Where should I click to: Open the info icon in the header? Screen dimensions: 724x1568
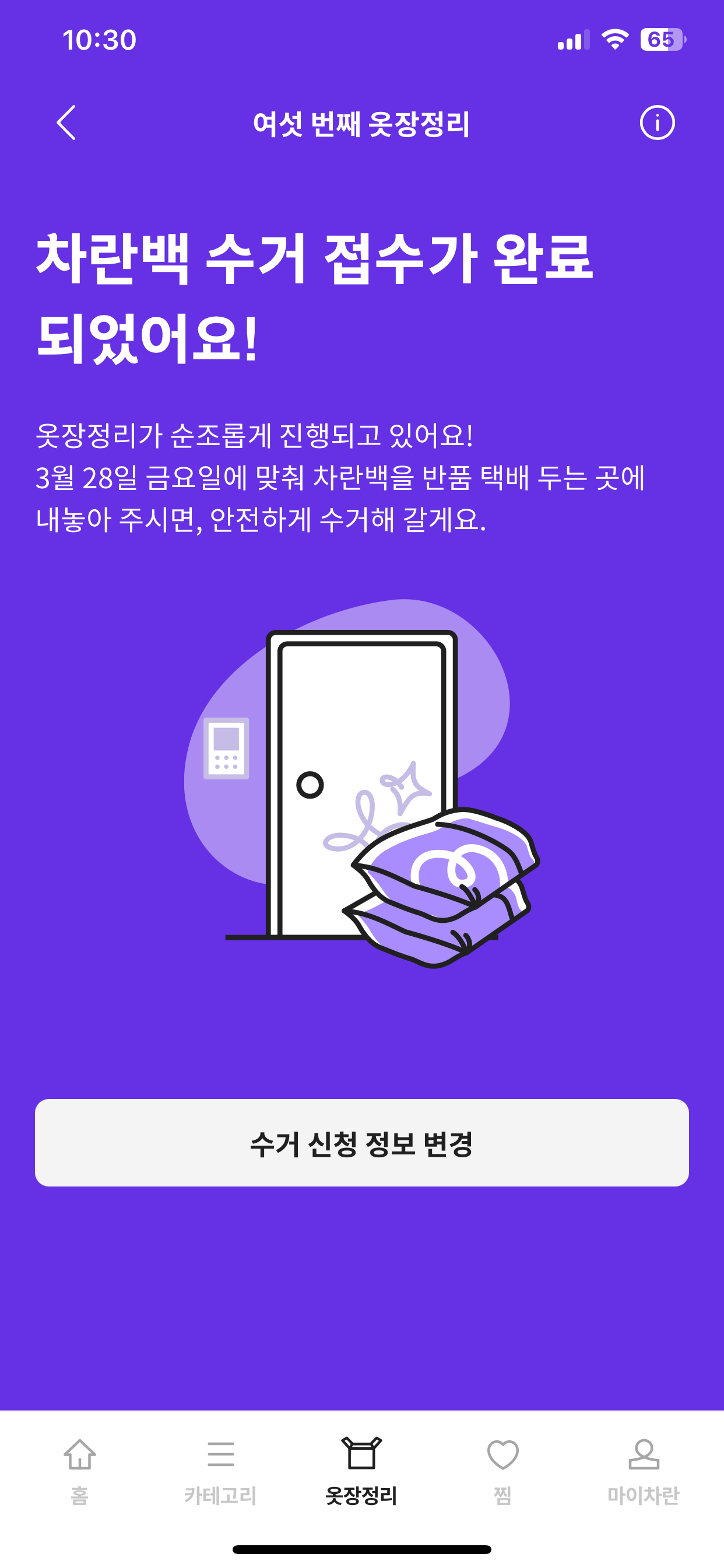pos(657,123)
